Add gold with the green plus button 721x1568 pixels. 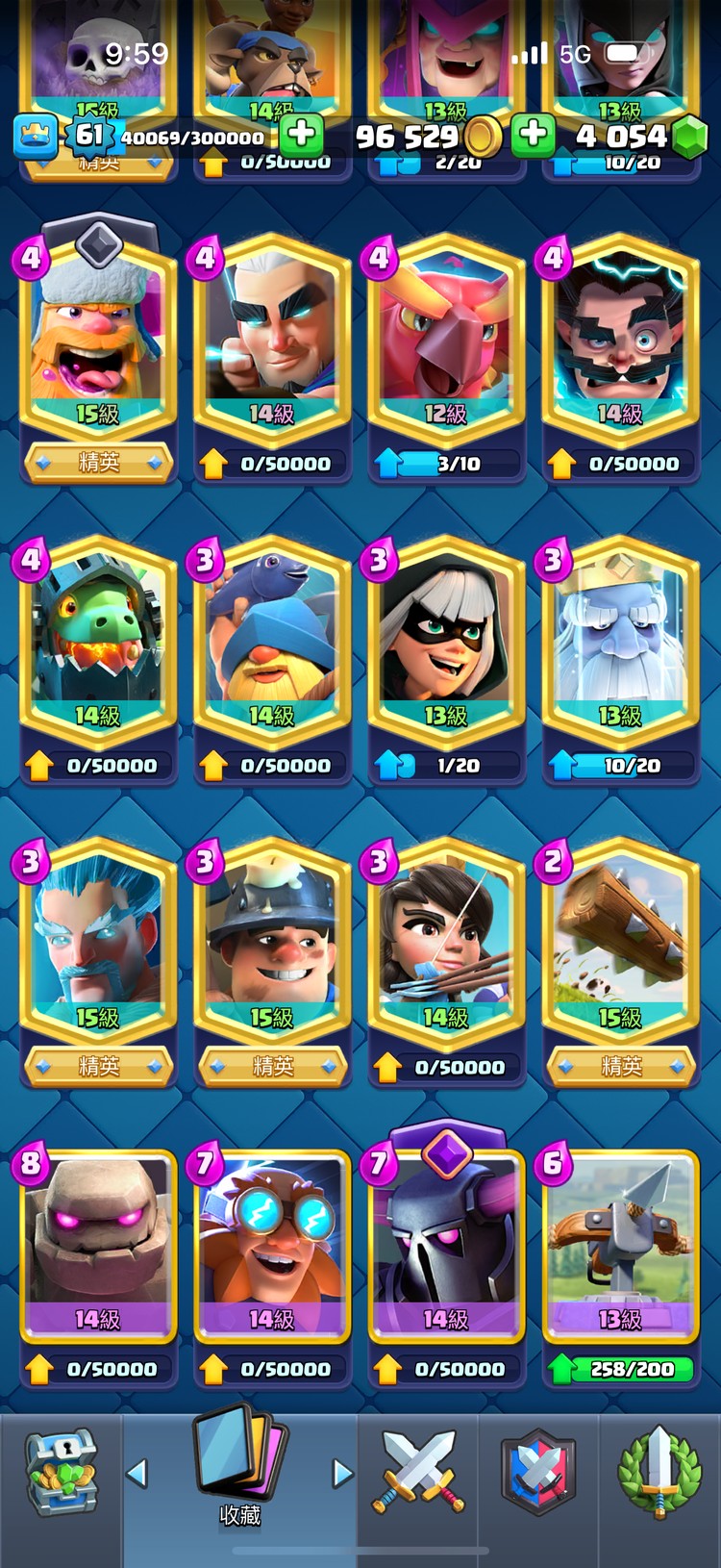pos(532,137)
